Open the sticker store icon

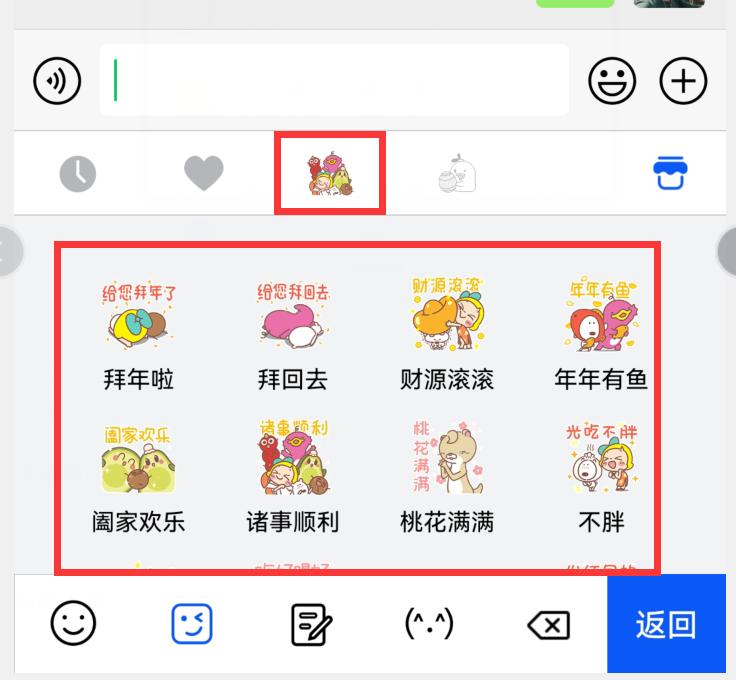point(673,174)
